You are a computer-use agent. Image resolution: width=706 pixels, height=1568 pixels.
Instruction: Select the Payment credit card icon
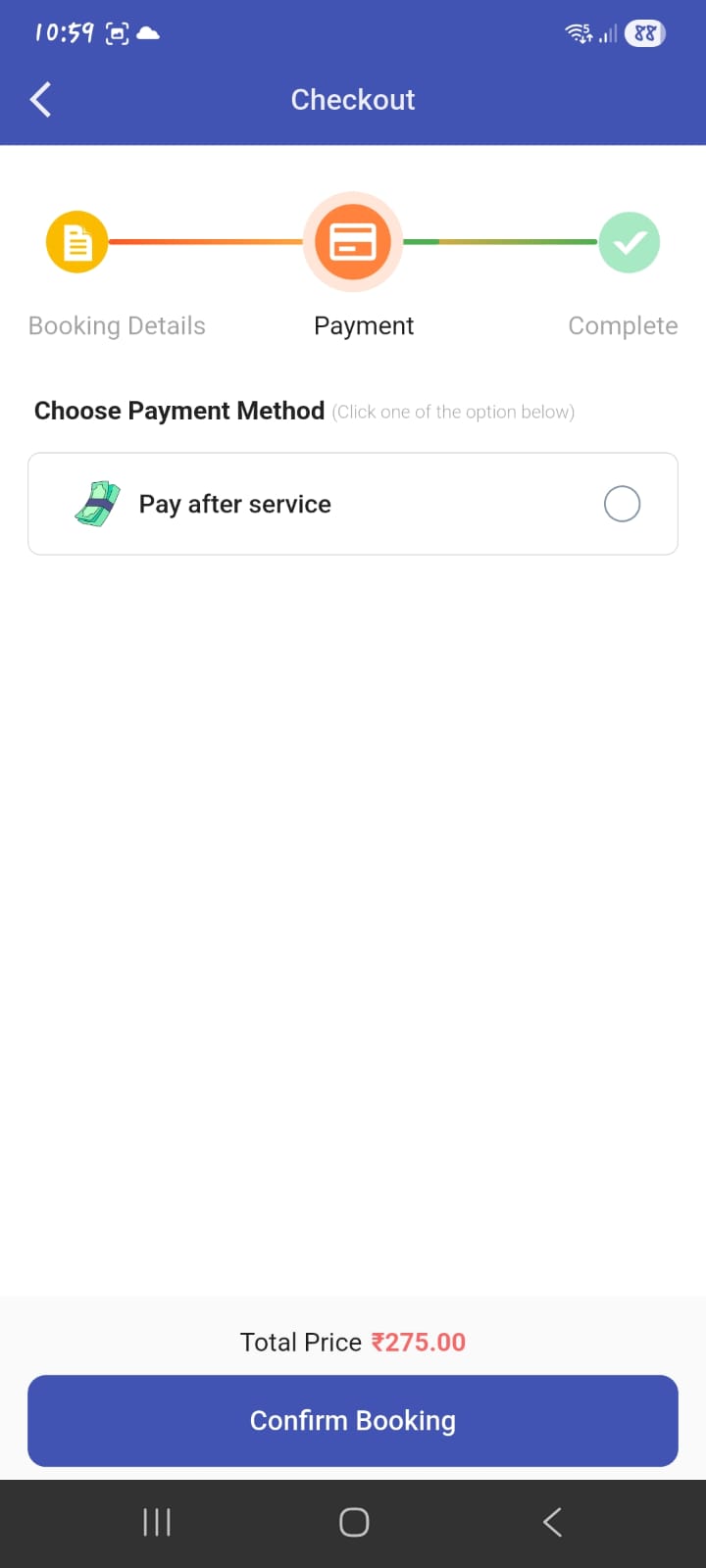point(353,241)
